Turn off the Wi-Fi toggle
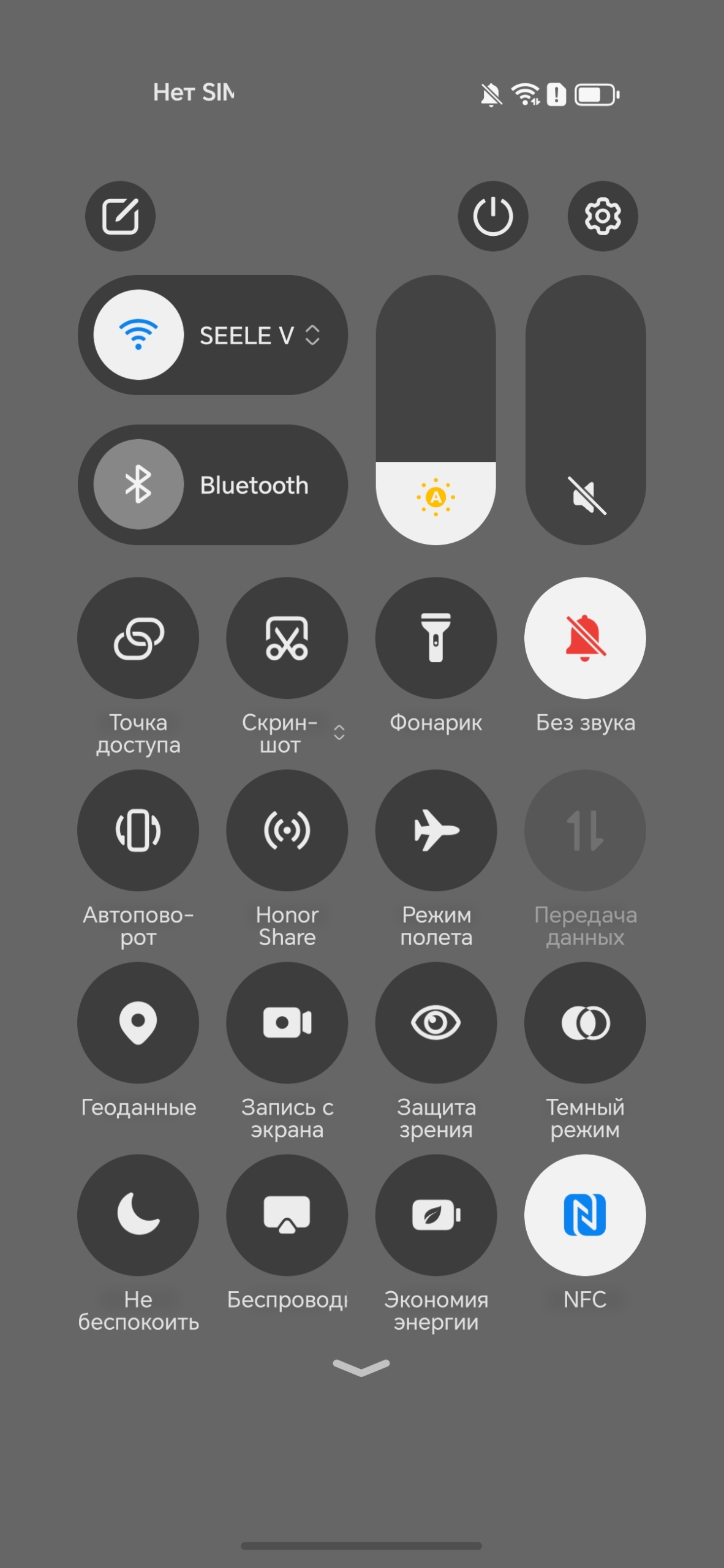This screenshot has width=724, height=1568. [138, 335]
